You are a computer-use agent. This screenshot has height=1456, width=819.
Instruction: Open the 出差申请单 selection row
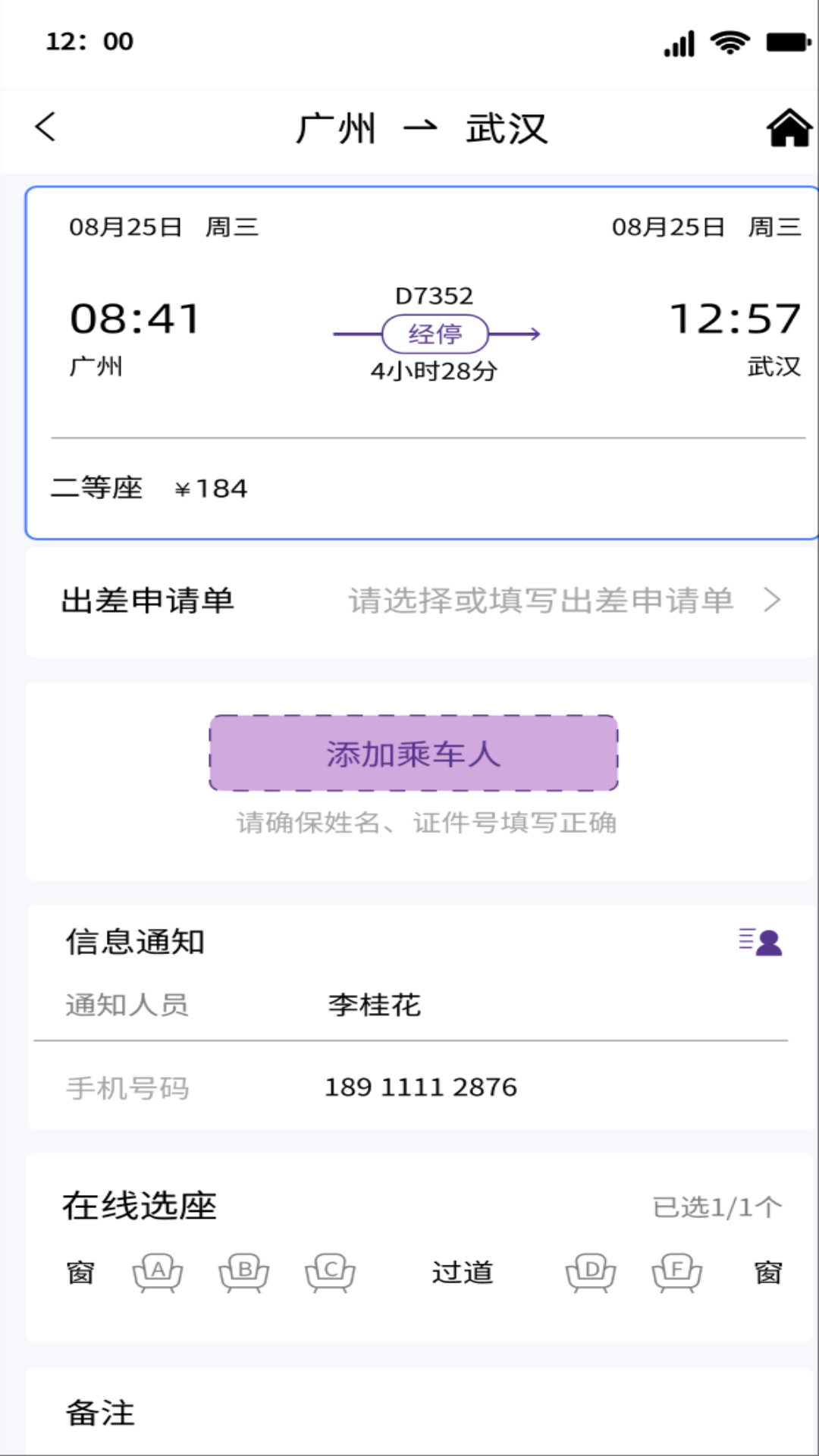coord(421,601)
